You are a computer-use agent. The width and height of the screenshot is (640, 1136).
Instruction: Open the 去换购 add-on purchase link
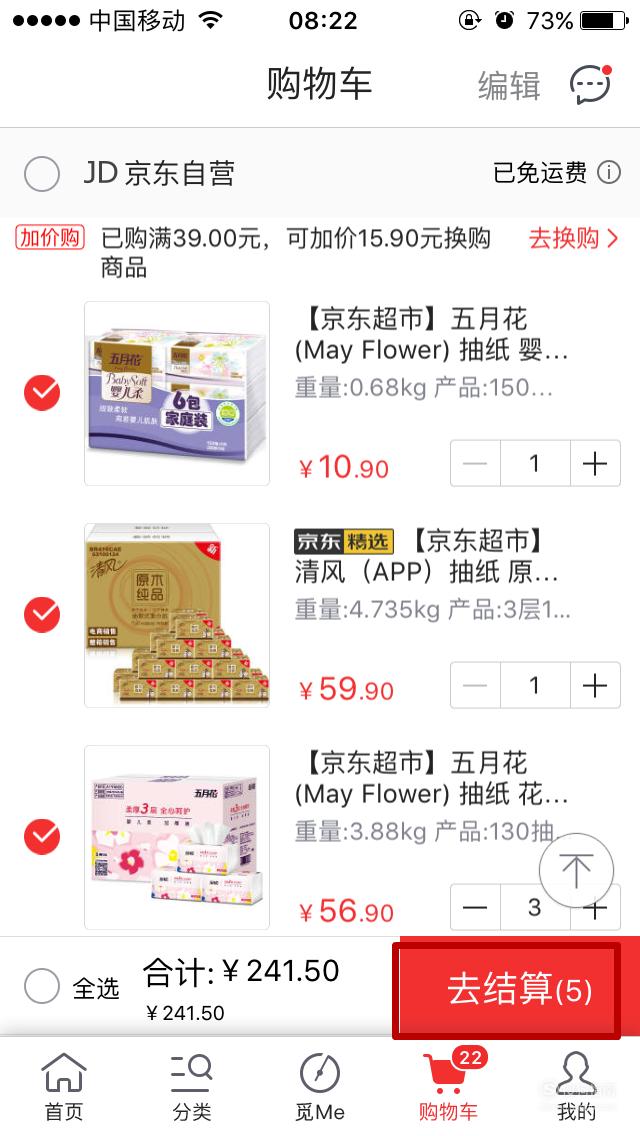click(574, 238)
